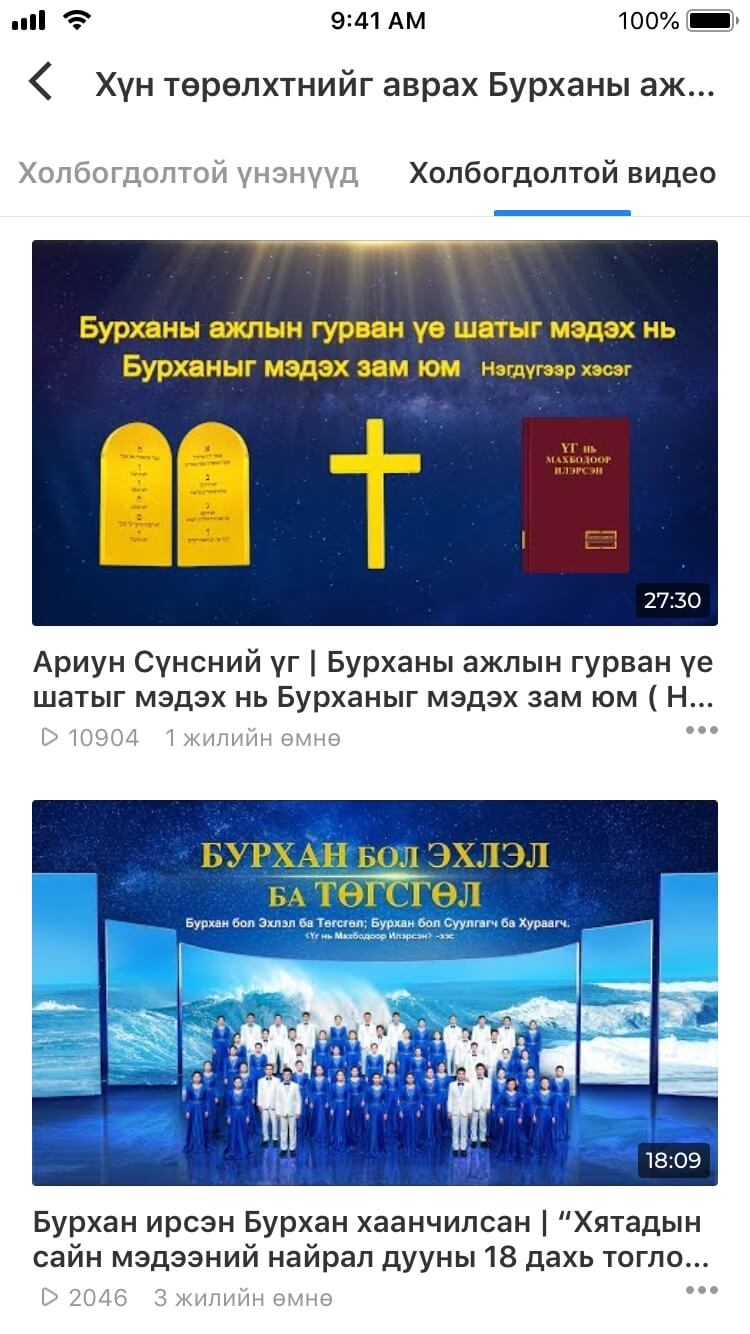Open more options for Бурхан ирсэн video

tap(701, 1291)
